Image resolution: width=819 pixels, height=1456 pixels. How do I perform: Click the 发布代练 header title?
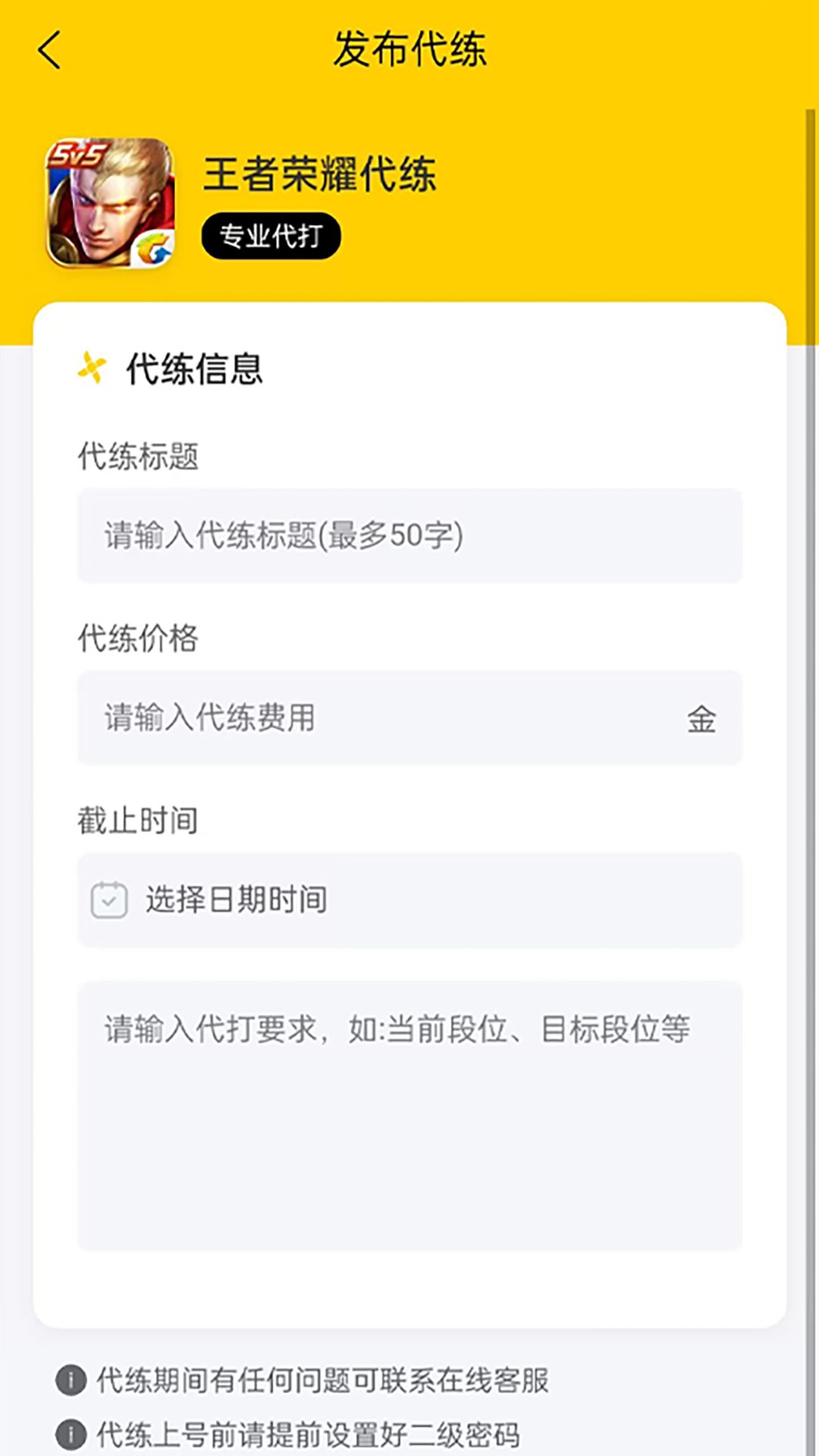(409, 50)
